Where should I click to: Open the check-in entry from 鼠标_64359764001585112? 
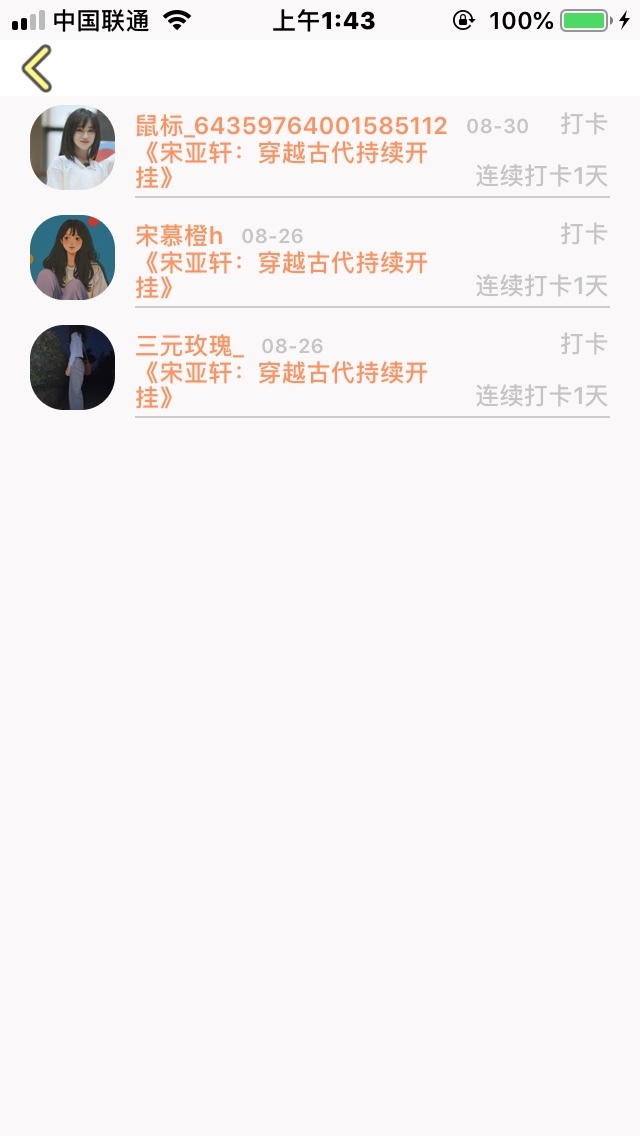click(320, 148)
